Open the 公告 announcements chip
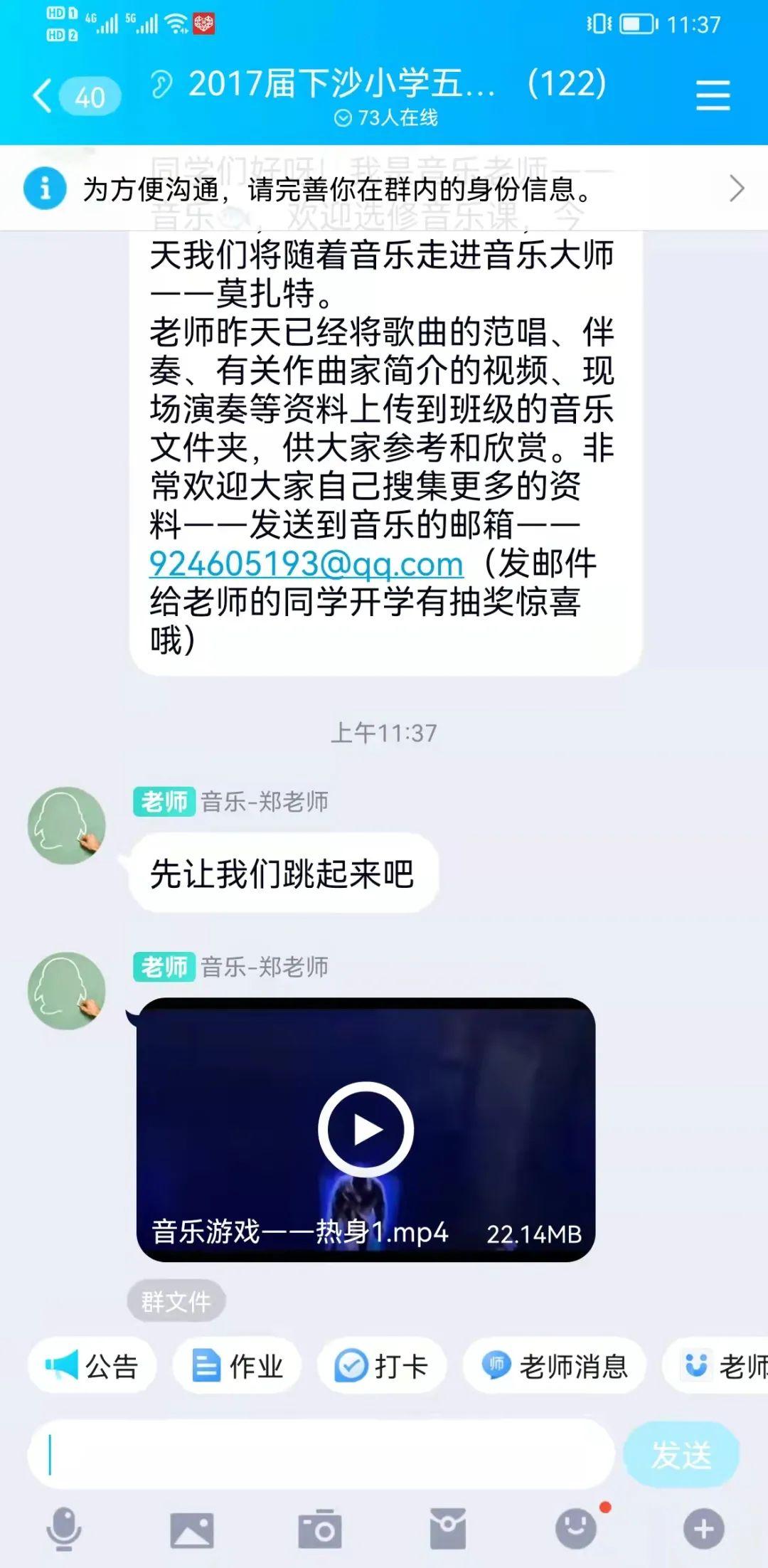This screenshot has width=768, height=1568. pos(92,1366)
